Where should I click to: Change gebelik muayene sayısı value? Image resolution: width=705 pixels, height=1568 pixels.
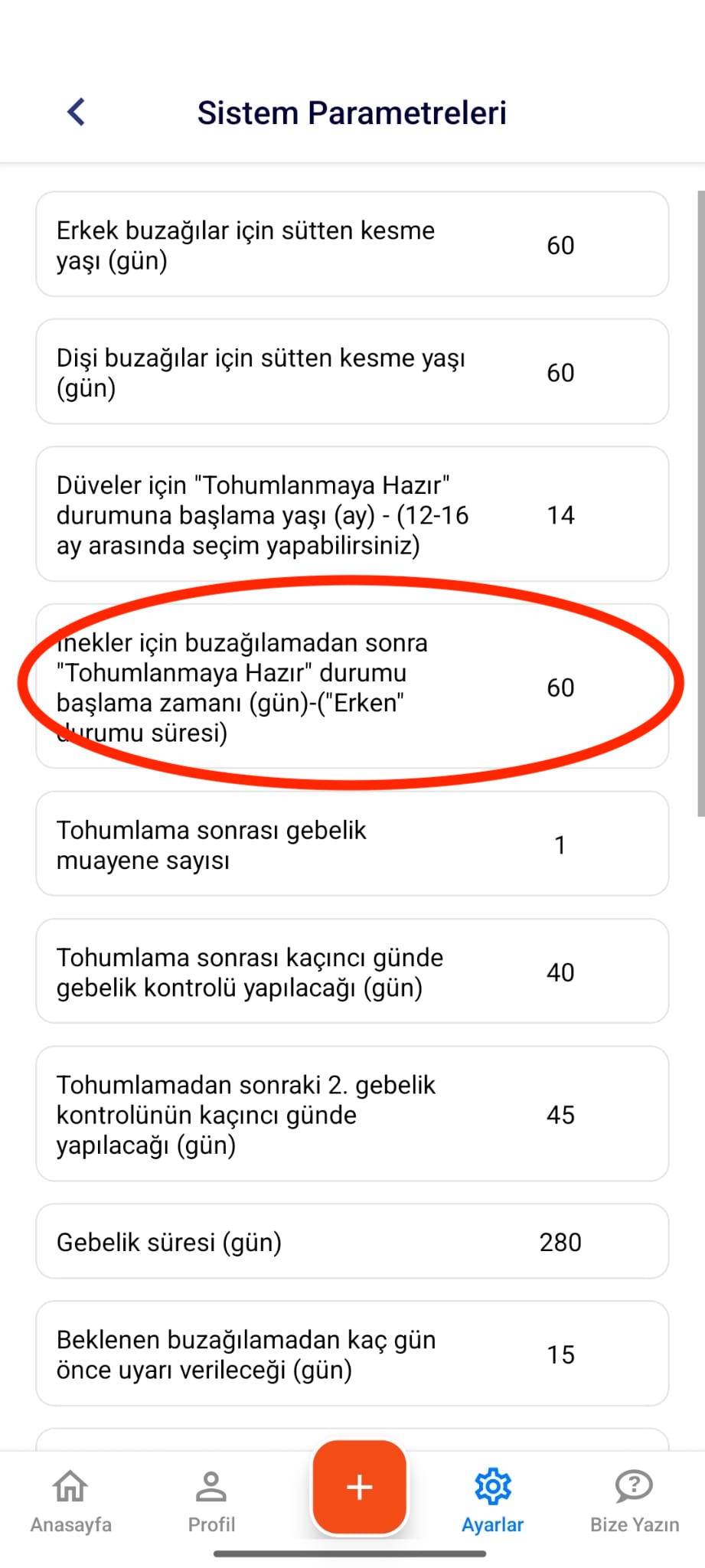tap(560, 845)
